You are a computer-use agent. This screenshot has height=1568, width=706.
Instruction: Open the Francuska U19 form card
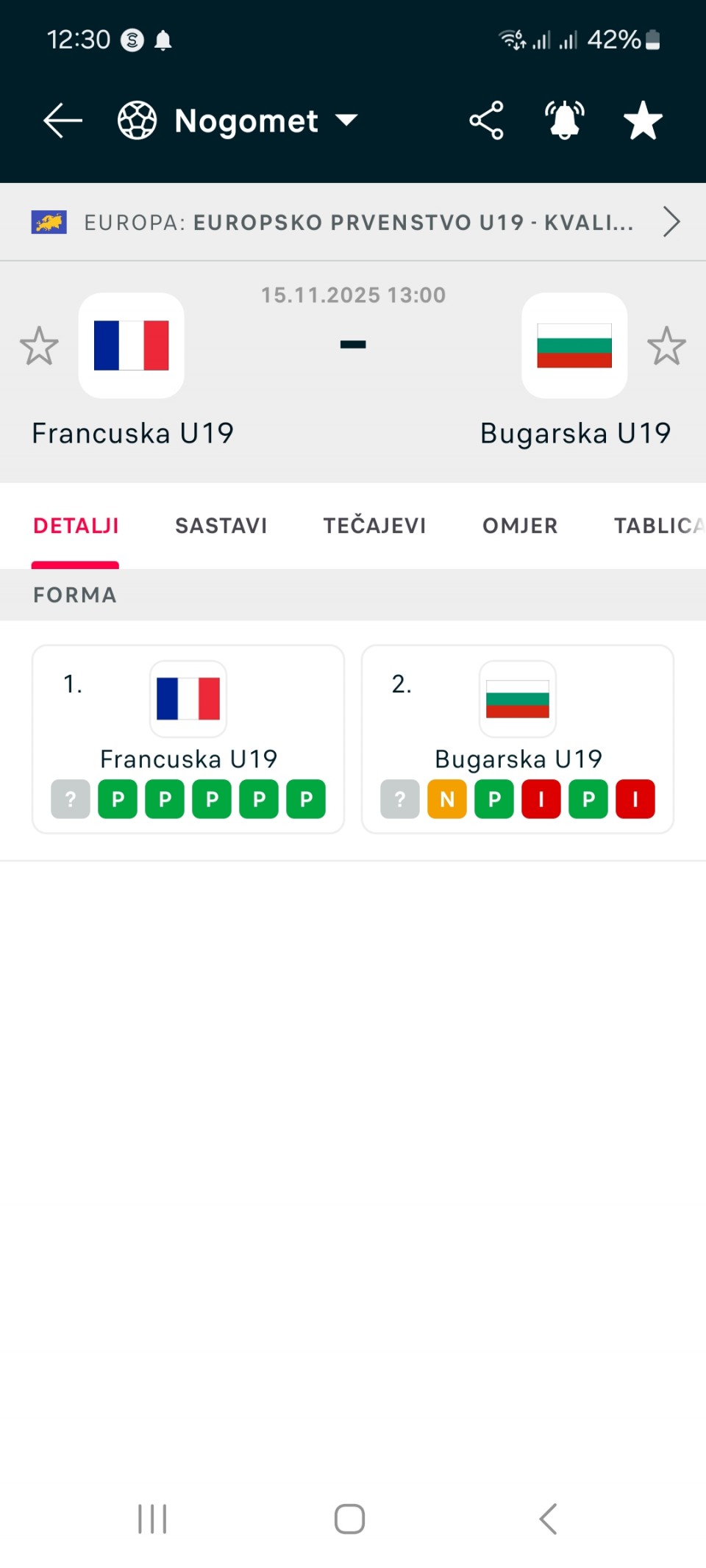(188, 739)
